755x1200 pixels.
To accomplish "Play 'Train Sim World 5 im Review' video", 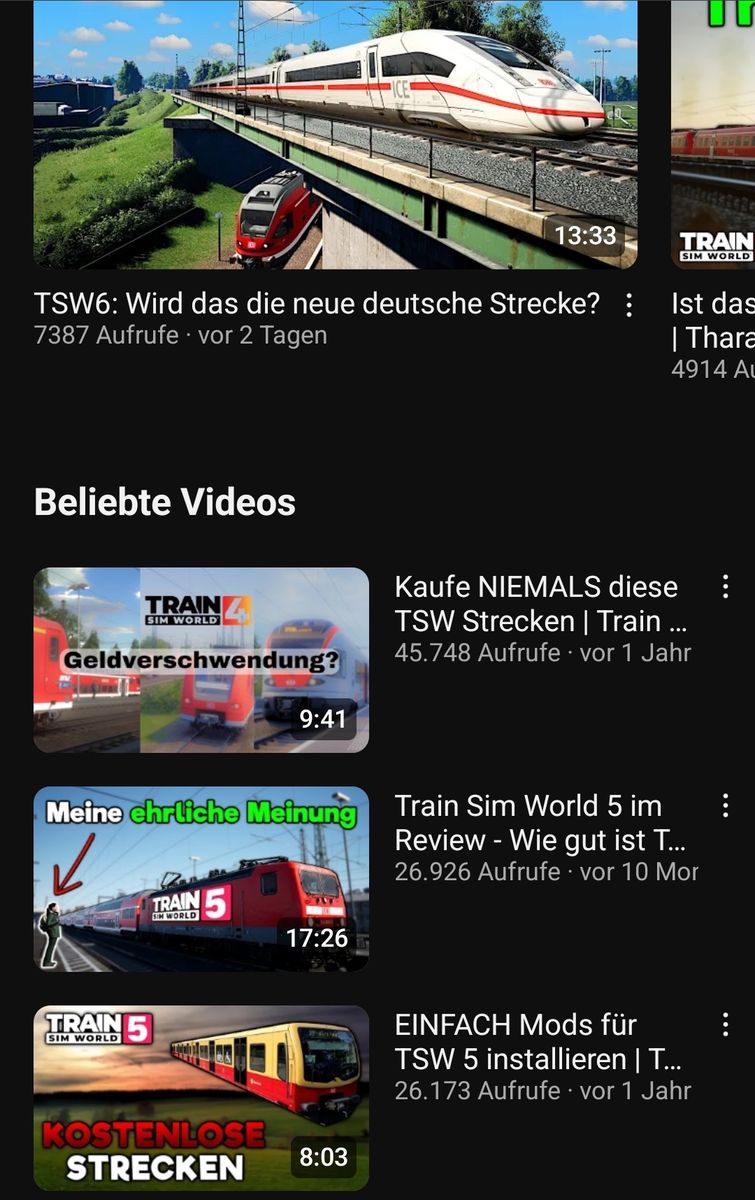I will tap(201, 879).
